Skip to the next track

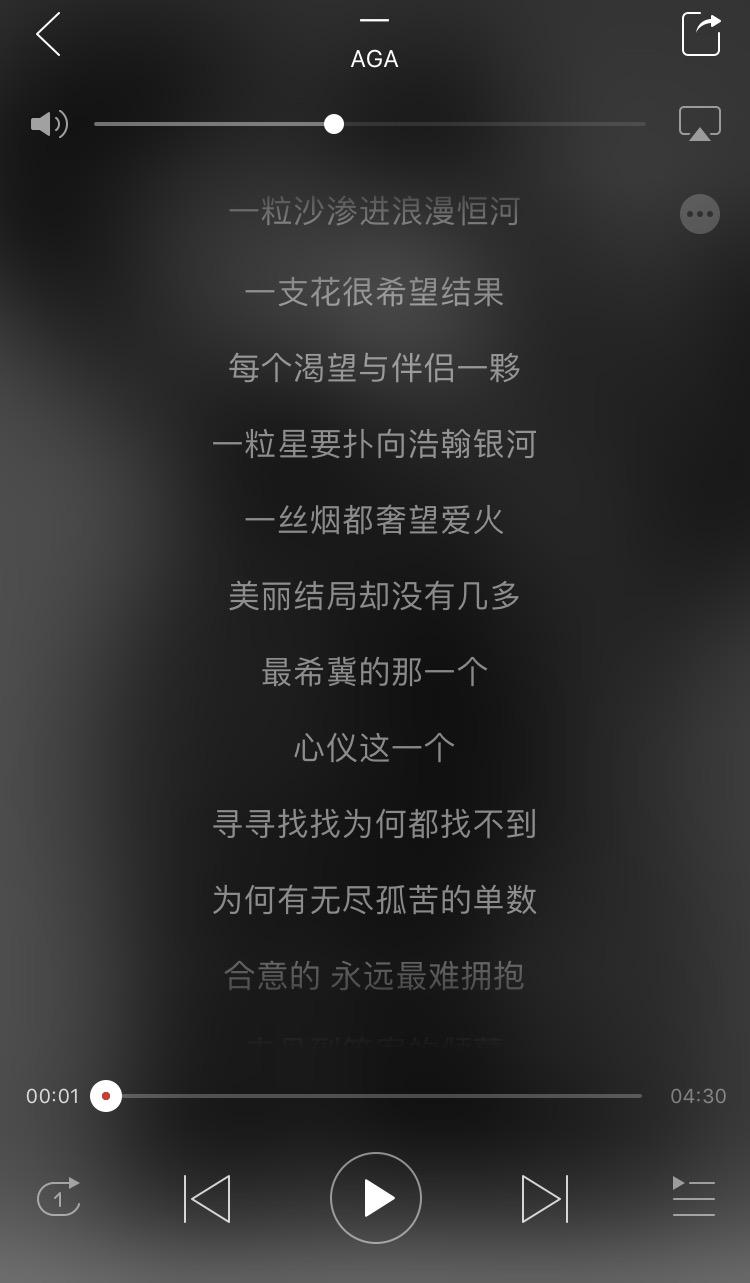545,1198
